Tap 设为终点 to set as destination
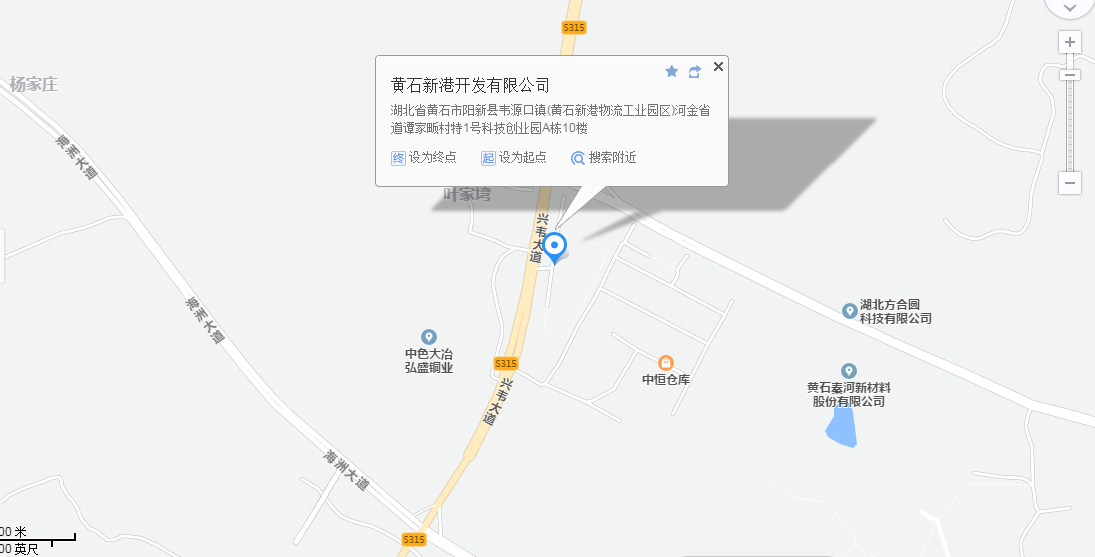 tap(424, 158)
